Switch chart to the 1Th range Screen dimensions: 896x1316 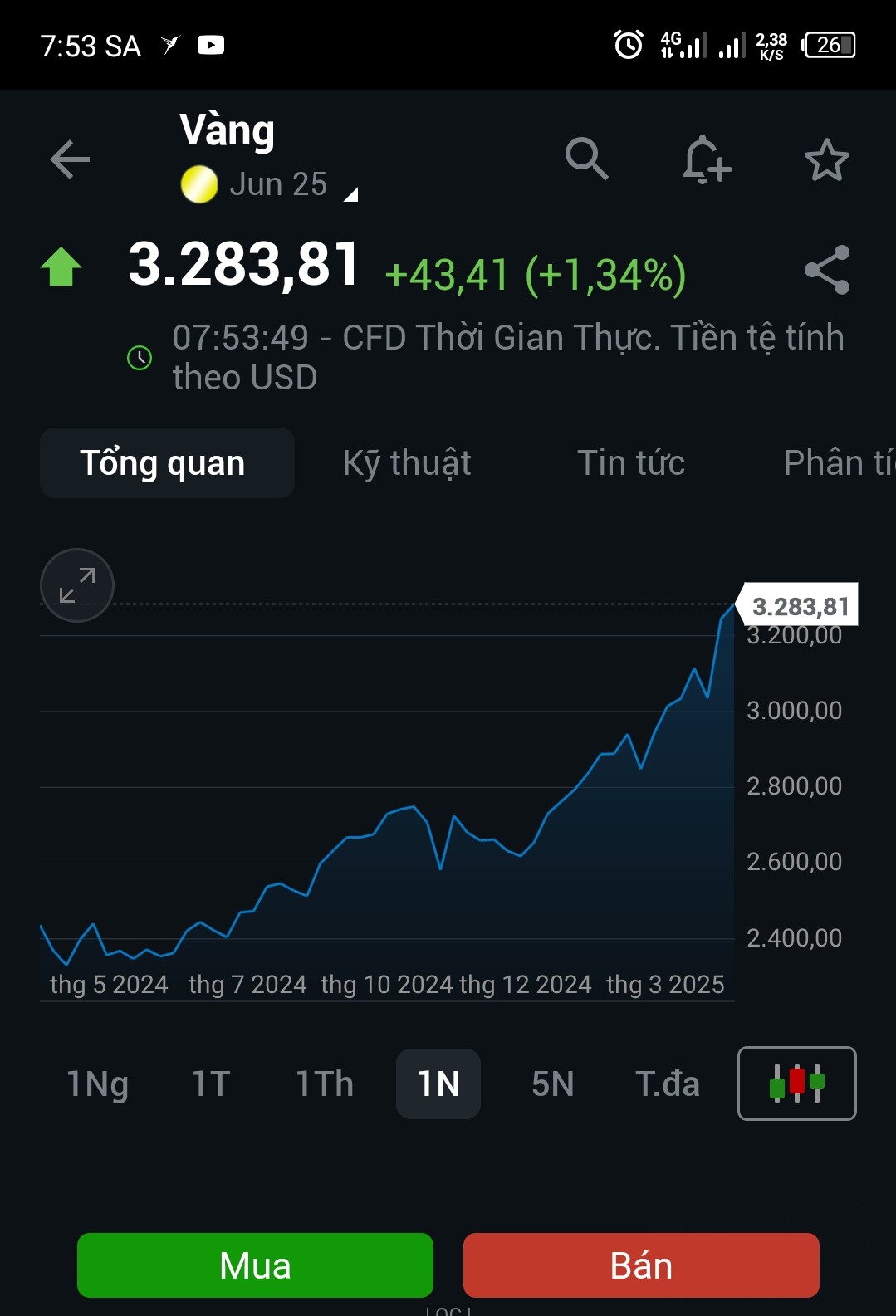[325, 1084]
